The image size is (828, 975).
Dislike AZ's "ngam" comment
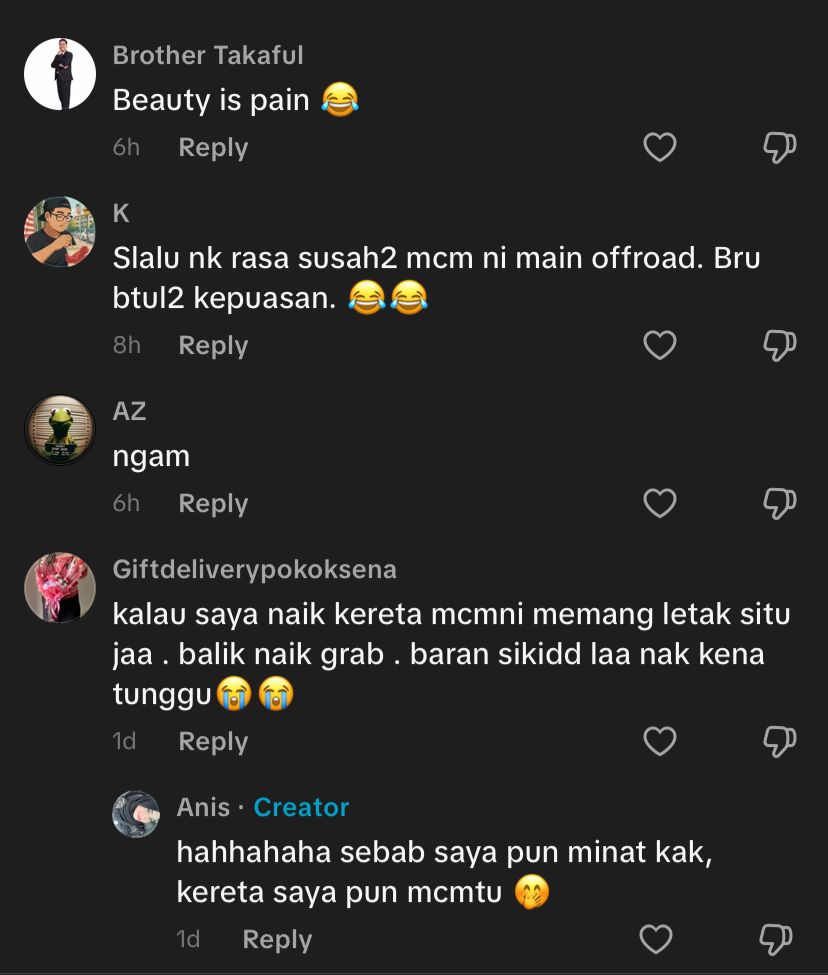(x=779, y=504)
